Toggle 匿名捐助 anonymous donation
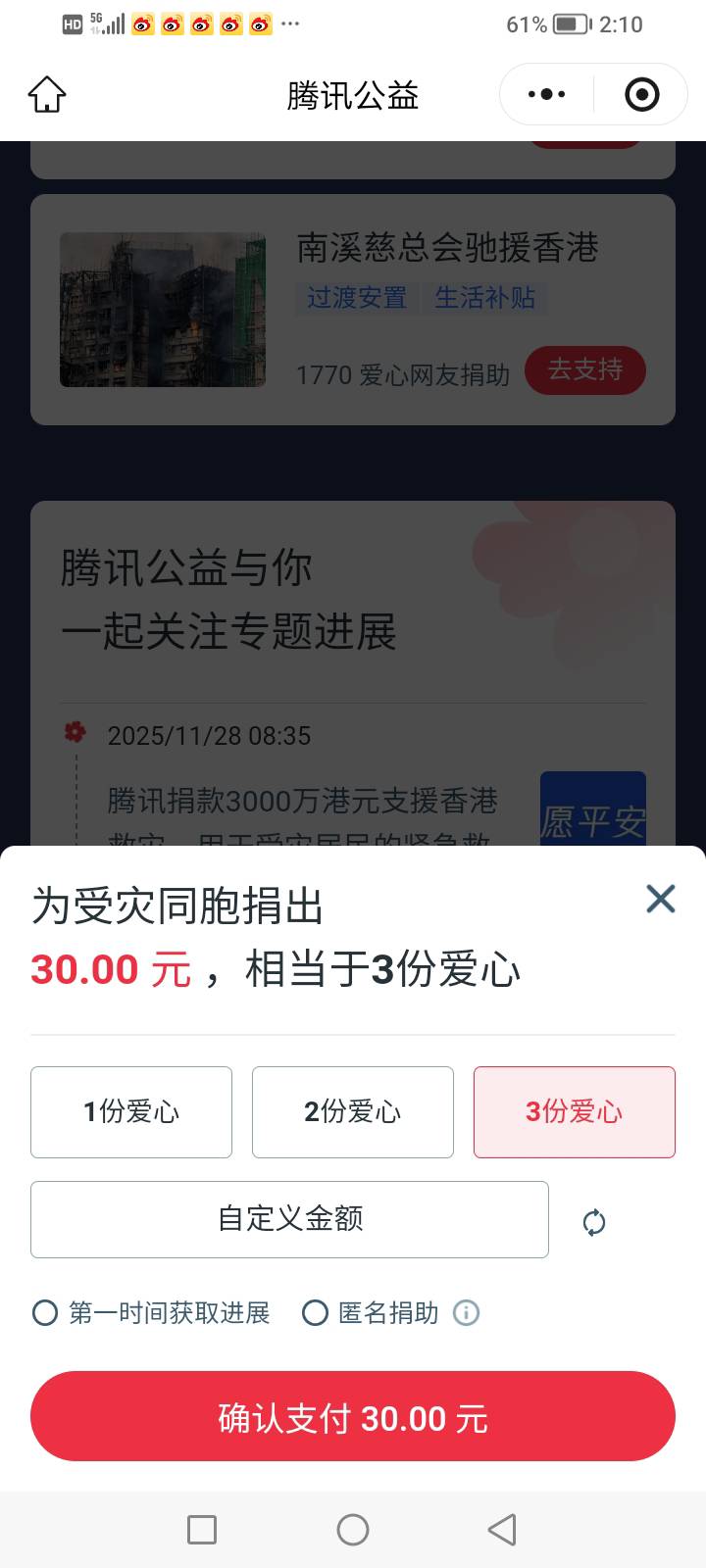706x1568 pixels. click(315, 1312)
